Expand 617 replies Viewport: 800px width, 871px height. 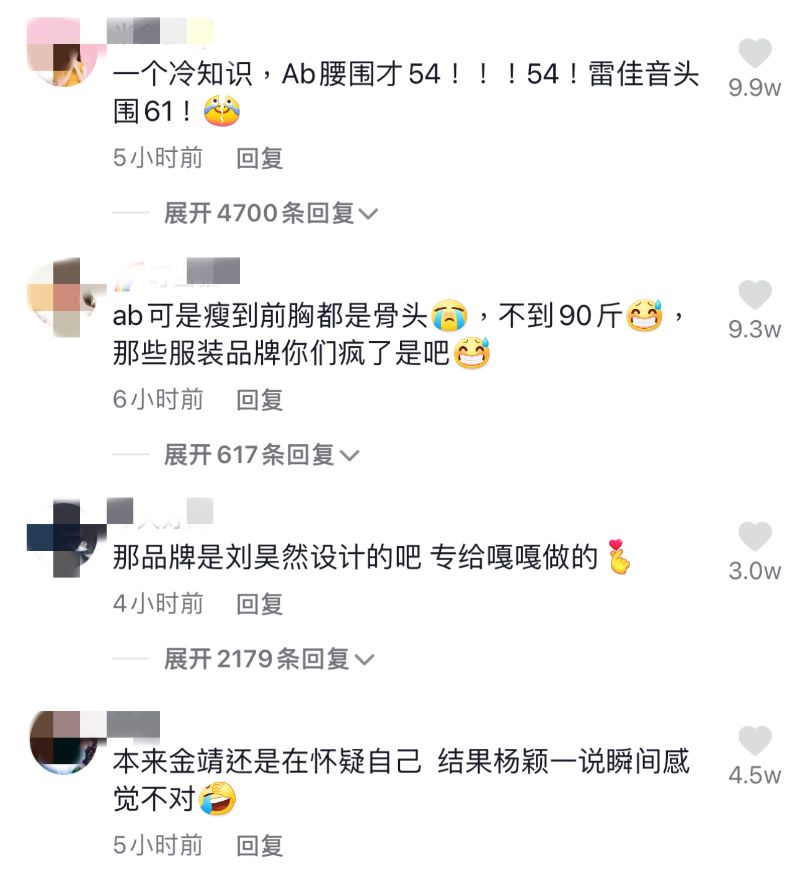tap(261, 455)
